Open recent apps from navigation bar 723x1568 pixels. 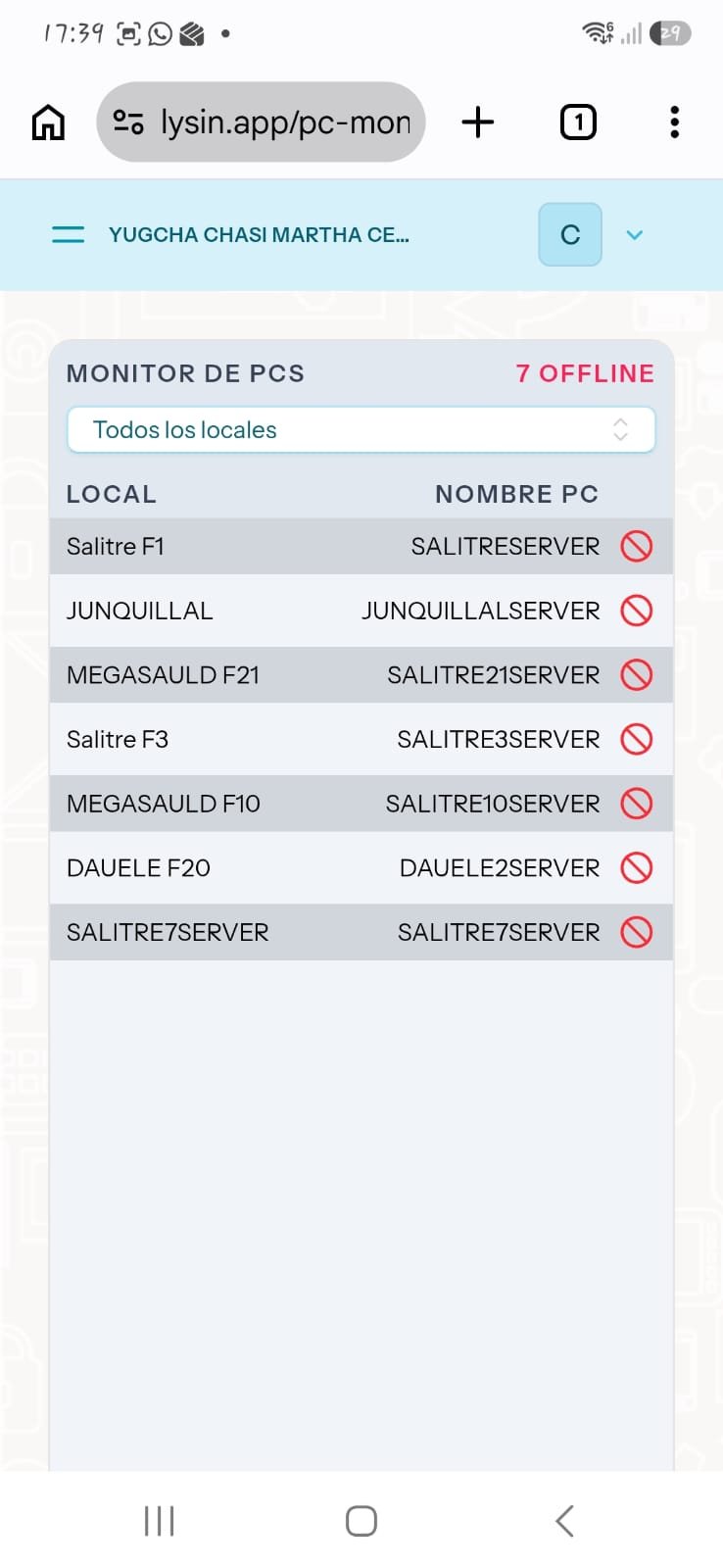coord(159,1521)
